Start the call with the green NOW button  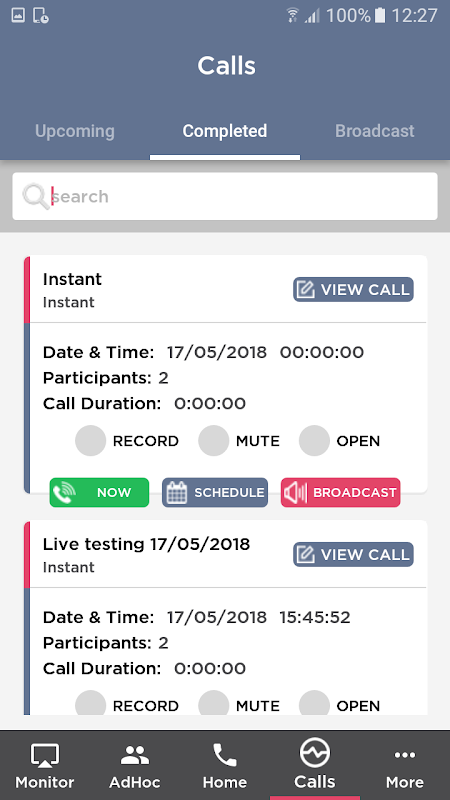(x=99, y=492)
